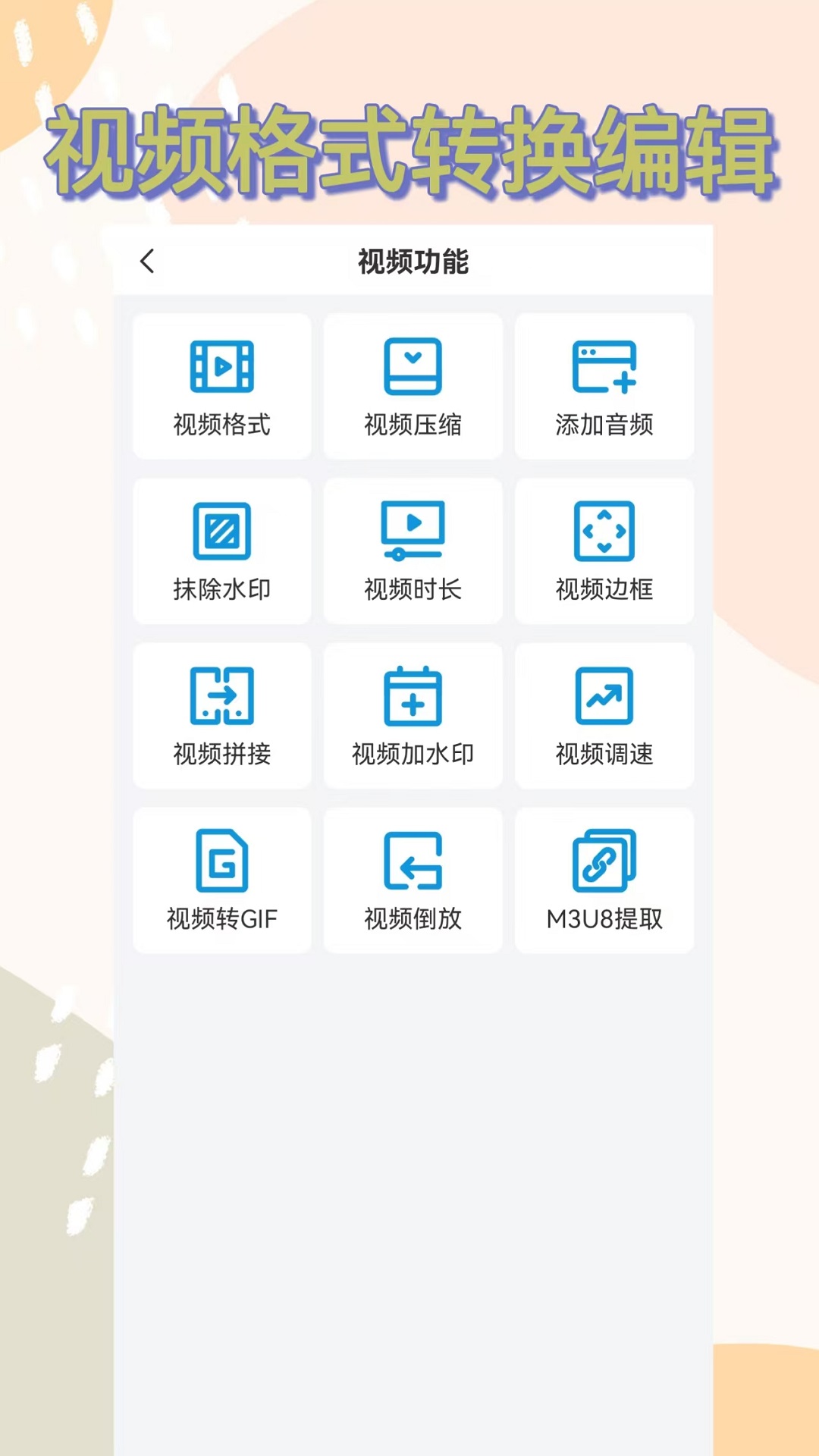
Task: Click the 视频功能 title text
Action: click(413, 262)
